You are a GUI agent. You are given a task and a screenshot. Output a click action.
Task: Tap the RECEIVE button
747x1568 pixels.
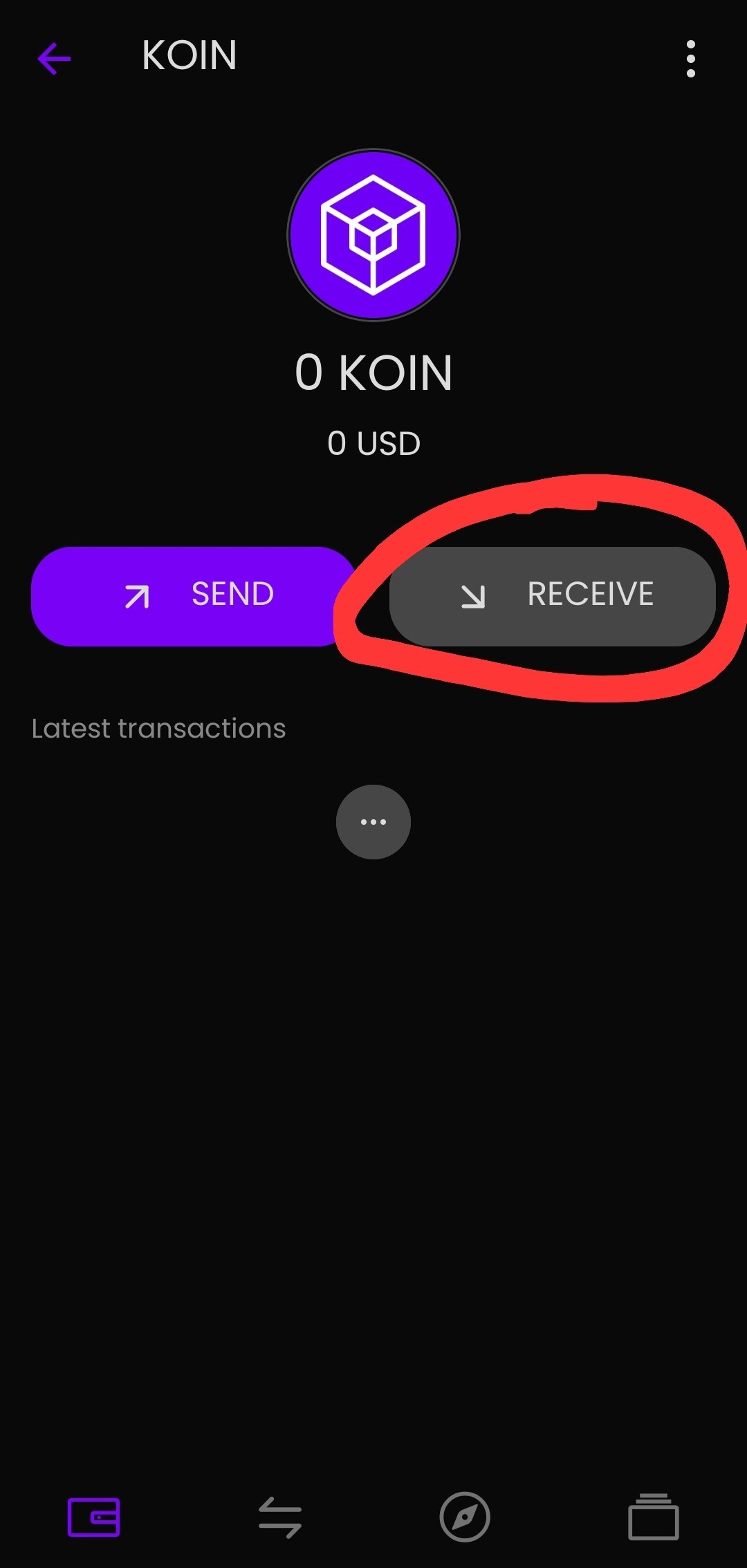(x=552, y=596)
